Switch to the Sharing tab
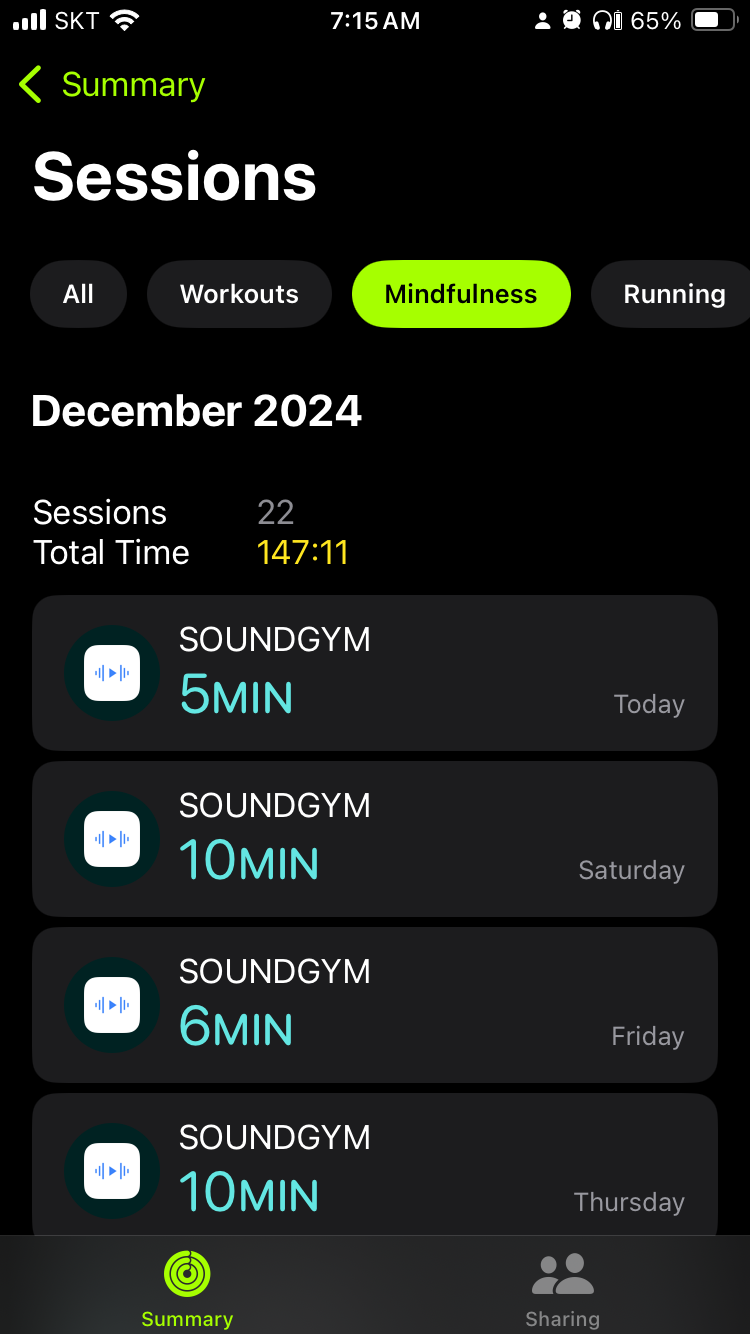Image resolution: width=750 pixels, height=1334 pixels. pyautogui.click(x=562, y=1288)
